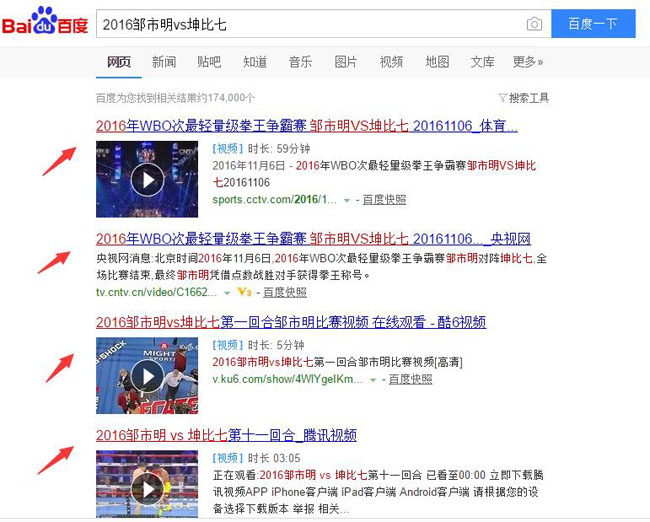
Task: Switch to the 视频 tab
Action: [391, 62]
